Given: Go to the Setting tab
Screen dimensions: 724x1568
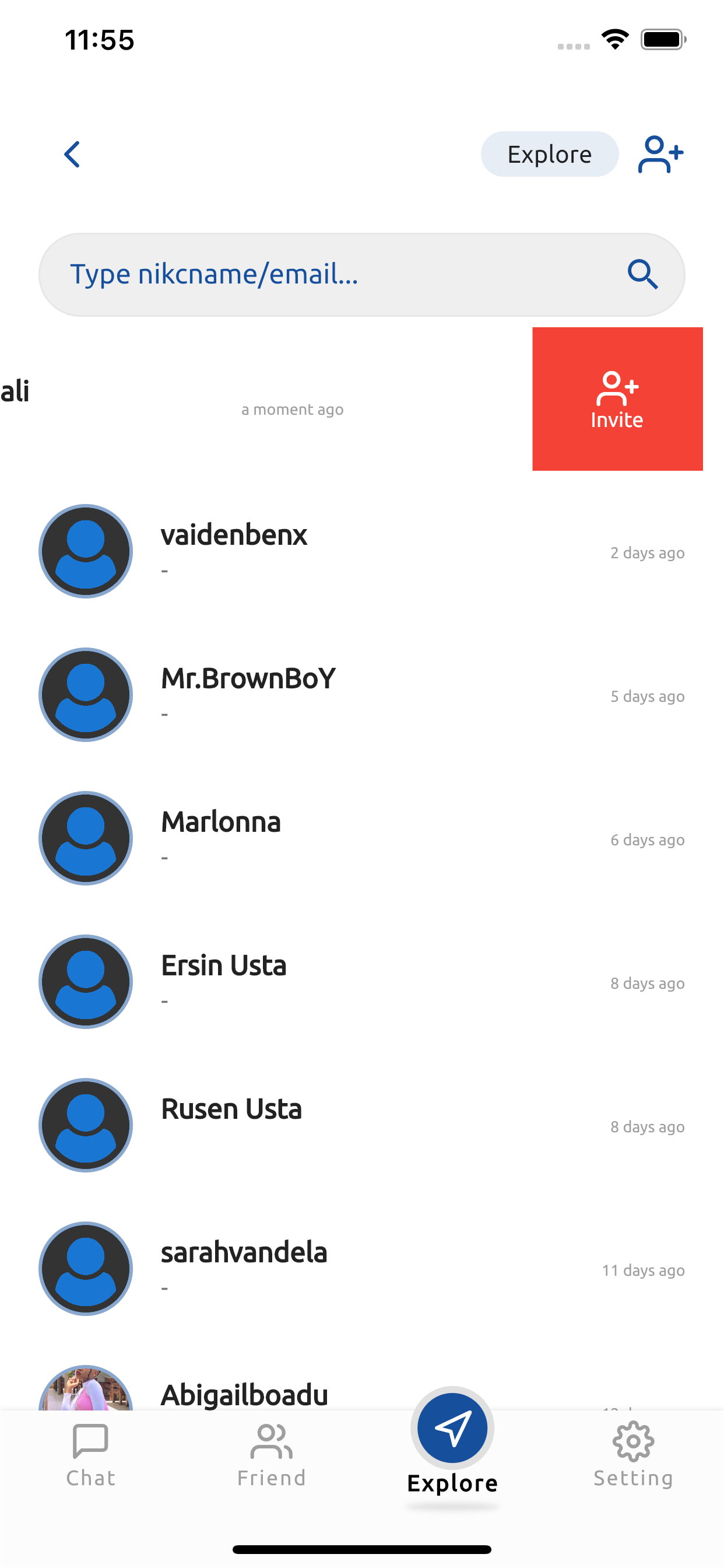Looking at the screenshot, I should pos(633,1455).
